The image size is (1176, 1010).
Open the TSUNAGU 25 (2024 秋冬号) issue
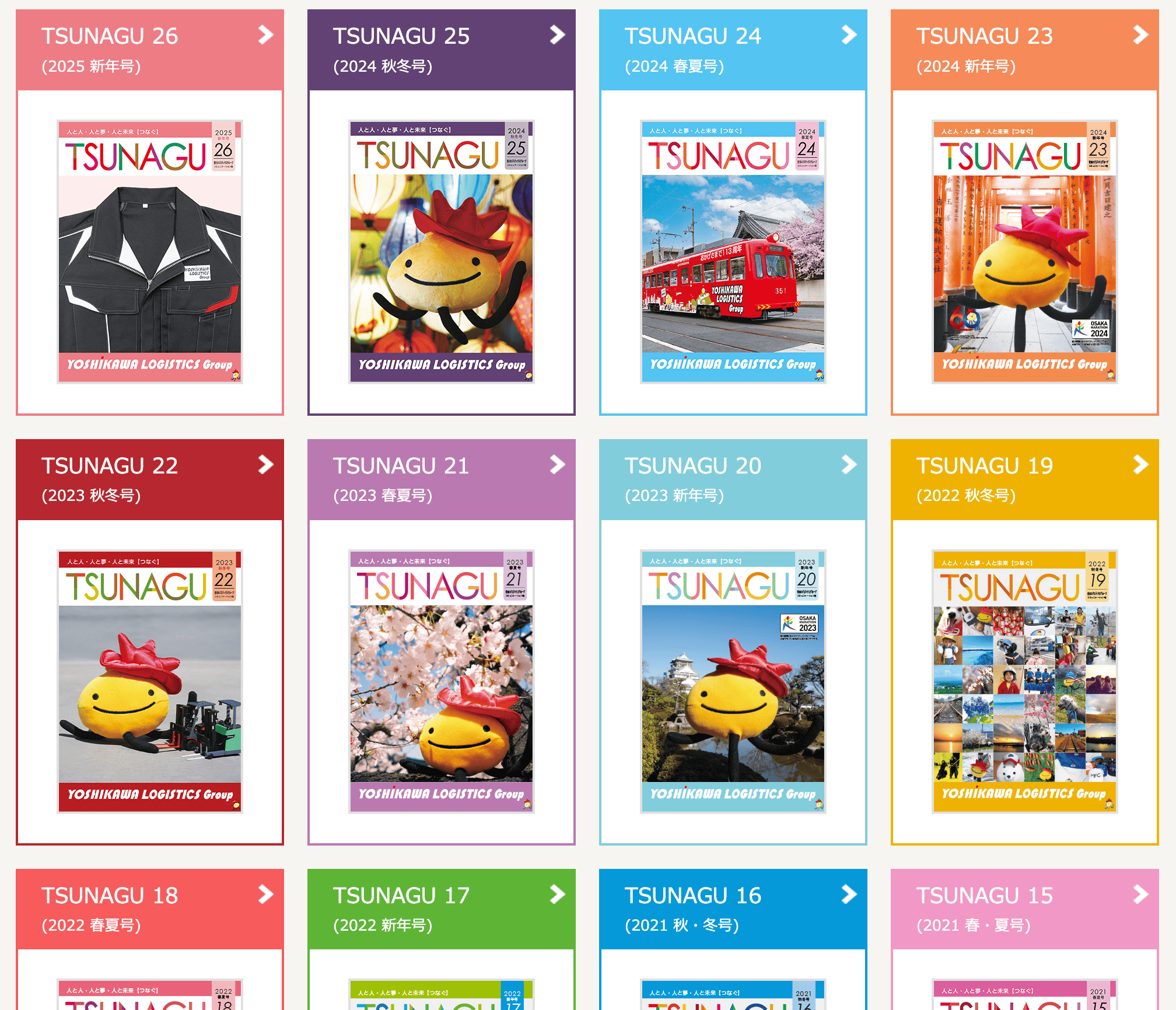(x=442, y=50)
